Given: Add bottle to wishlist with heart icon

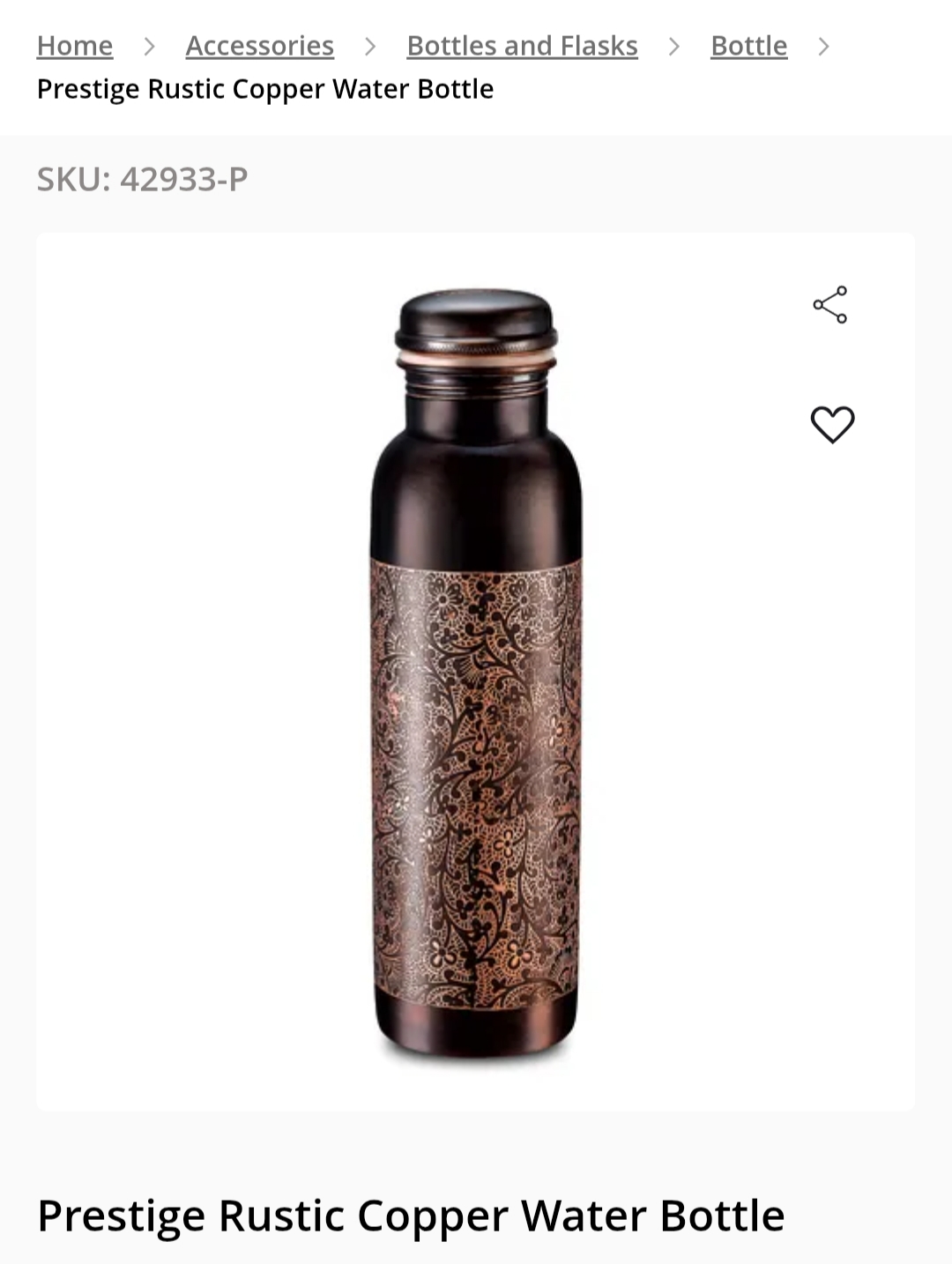Looking at the screenshot, I should point(832,425).
